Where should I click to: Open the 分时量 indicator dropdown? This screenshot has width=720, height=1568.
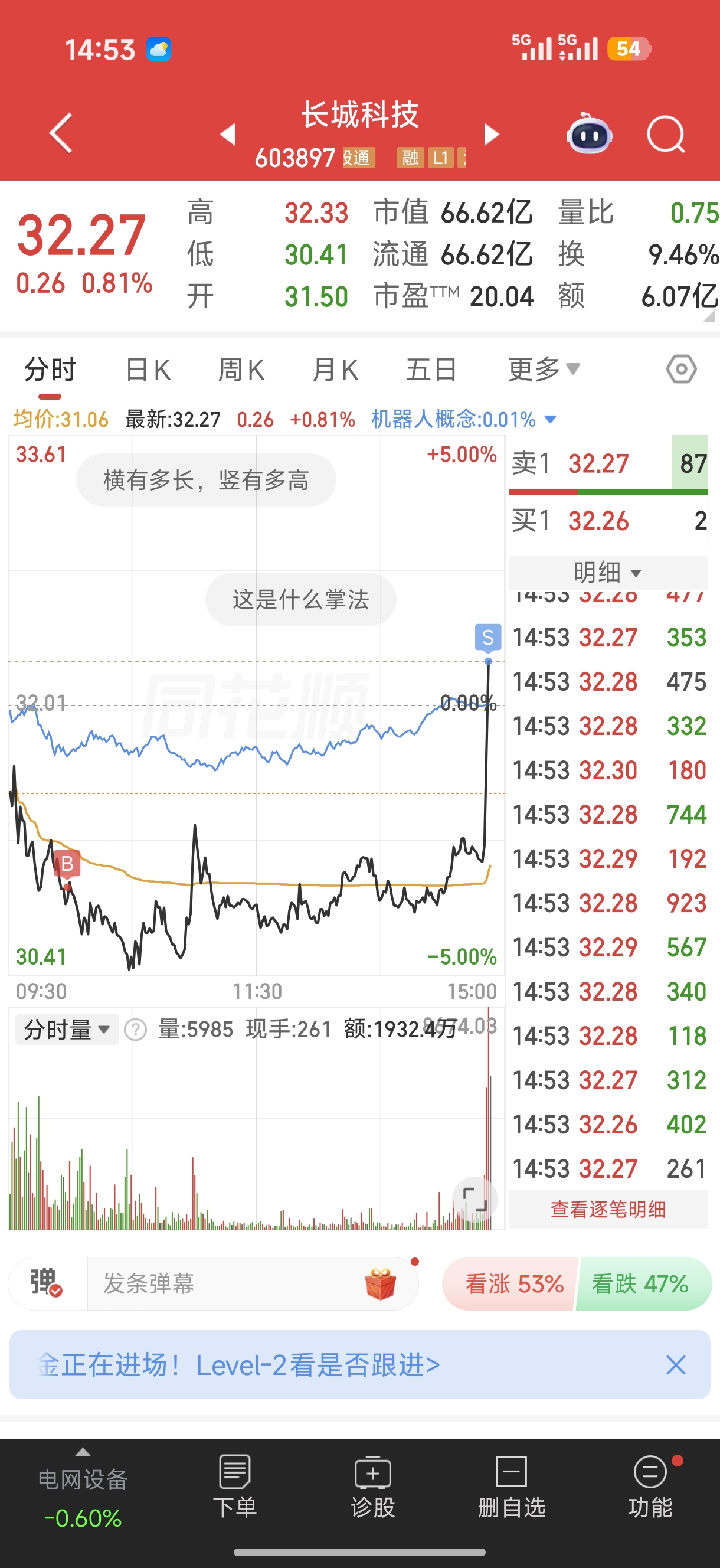[67, 1030]
